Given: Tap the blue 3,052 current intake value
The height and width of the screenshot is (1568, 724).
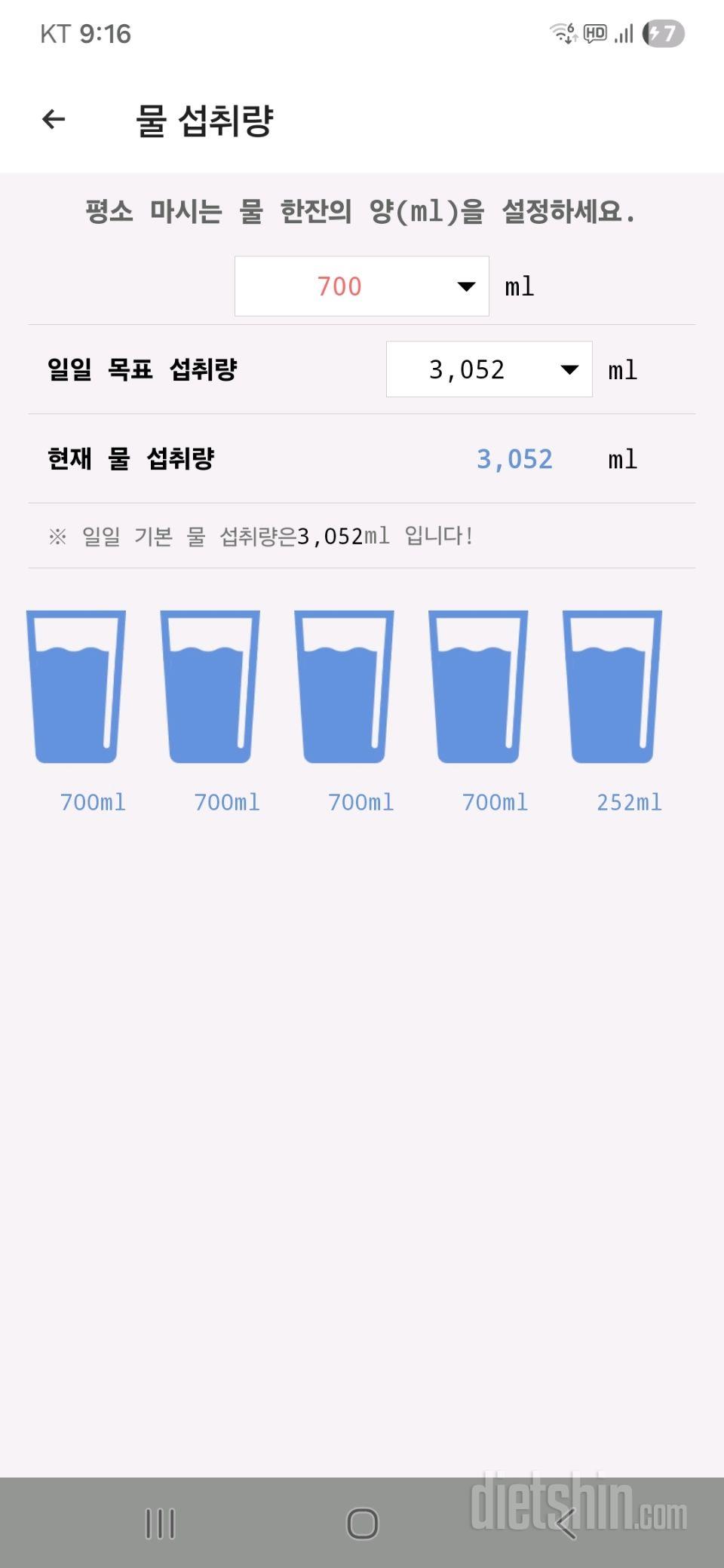Looking at the screenshot, I should tap(514, 459).
